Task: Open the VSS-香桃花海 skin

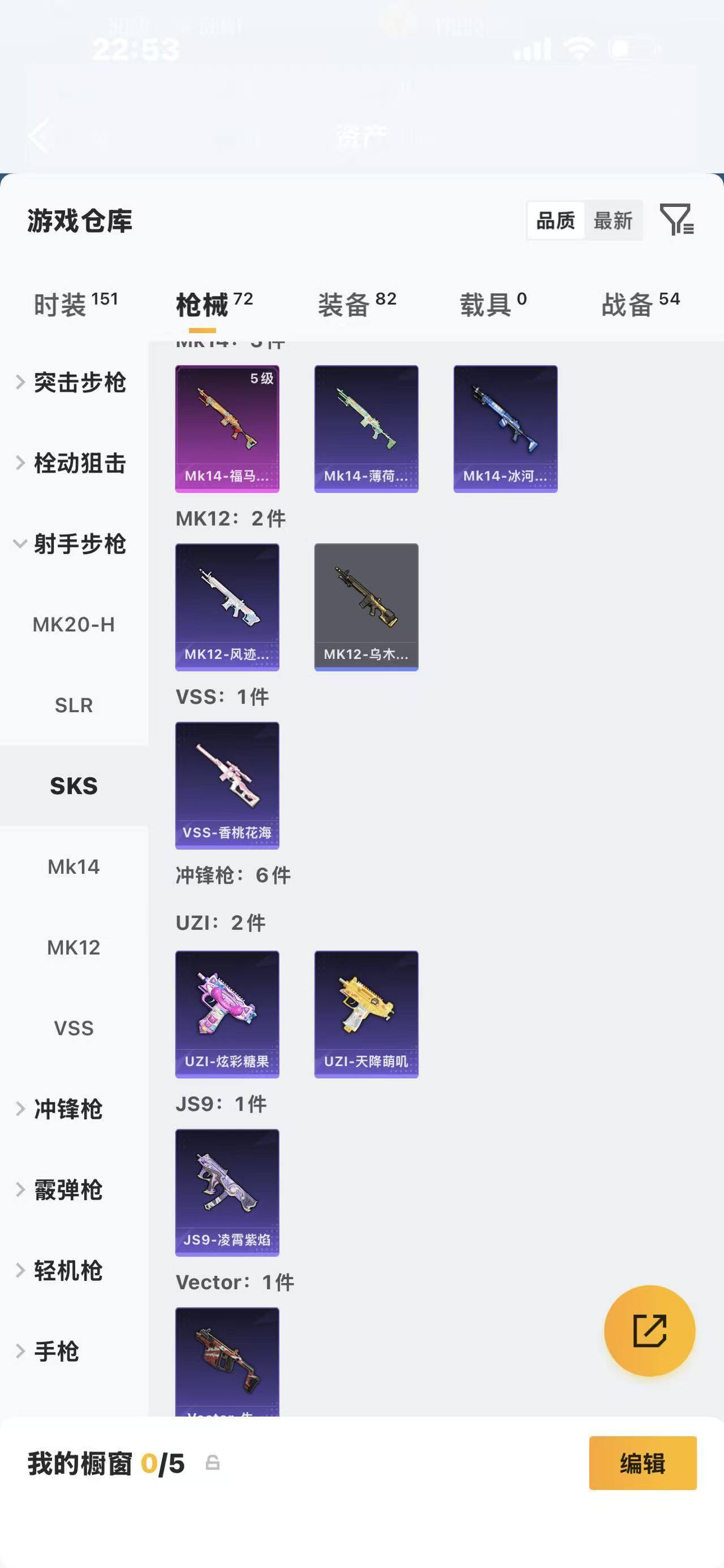Action: click(227, 785)
